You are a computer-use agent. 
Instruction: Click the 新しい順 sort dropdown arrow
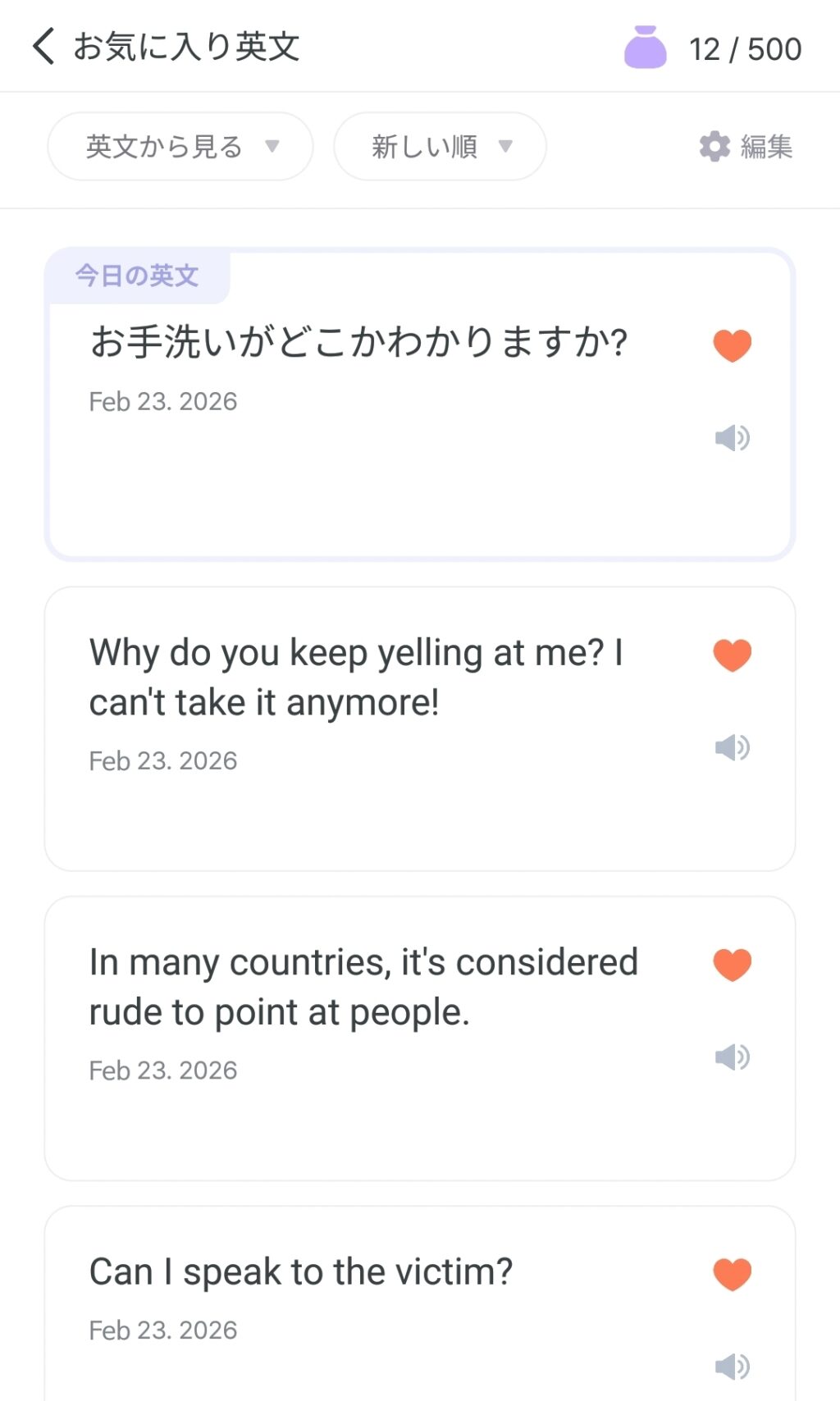pos(506,148)
